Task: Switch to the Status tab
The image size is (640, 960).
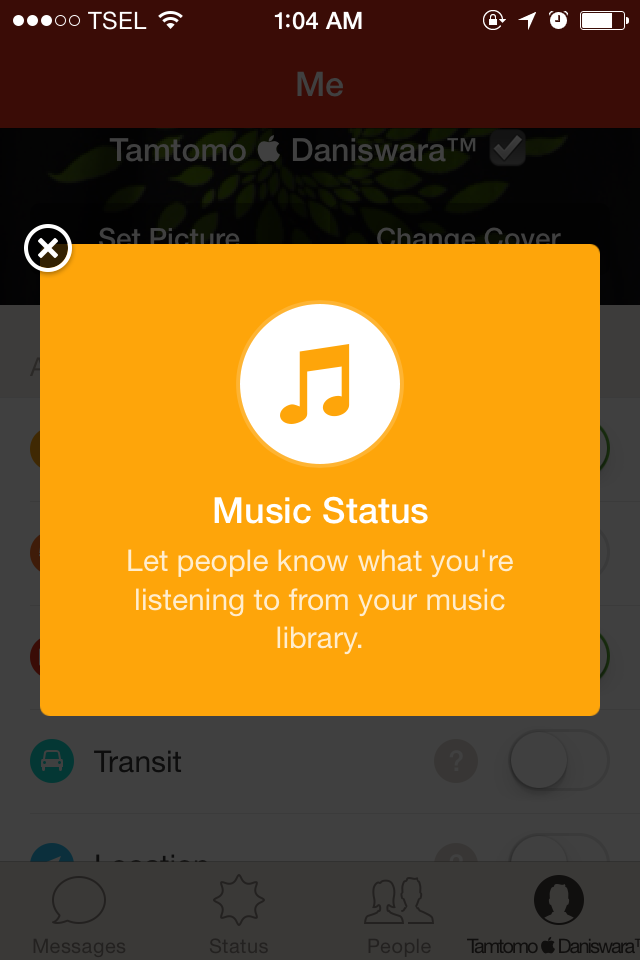Action: pos(239,914)
